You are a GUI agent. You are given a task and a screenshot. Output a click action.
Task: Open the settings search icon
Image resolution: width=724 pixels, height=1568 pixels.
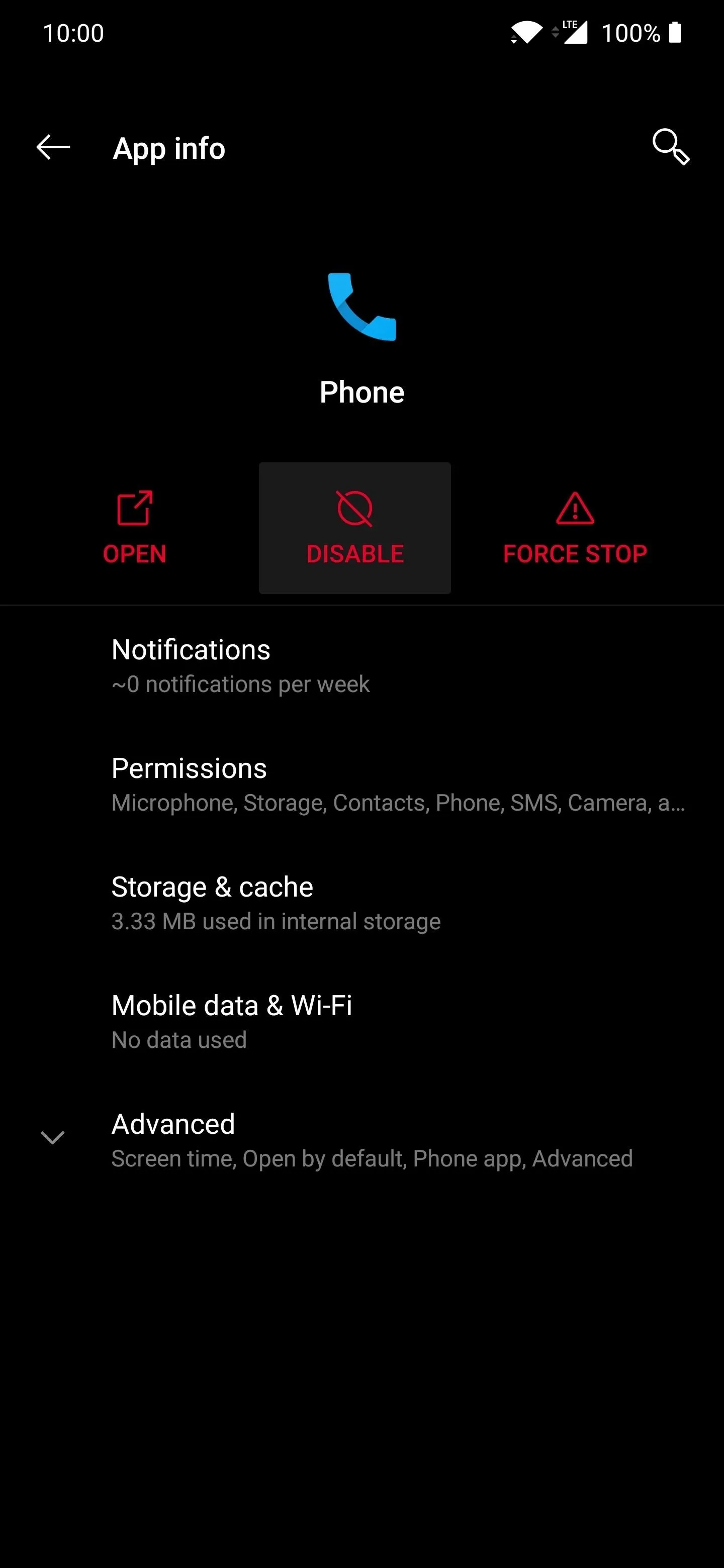pos(670,147)
